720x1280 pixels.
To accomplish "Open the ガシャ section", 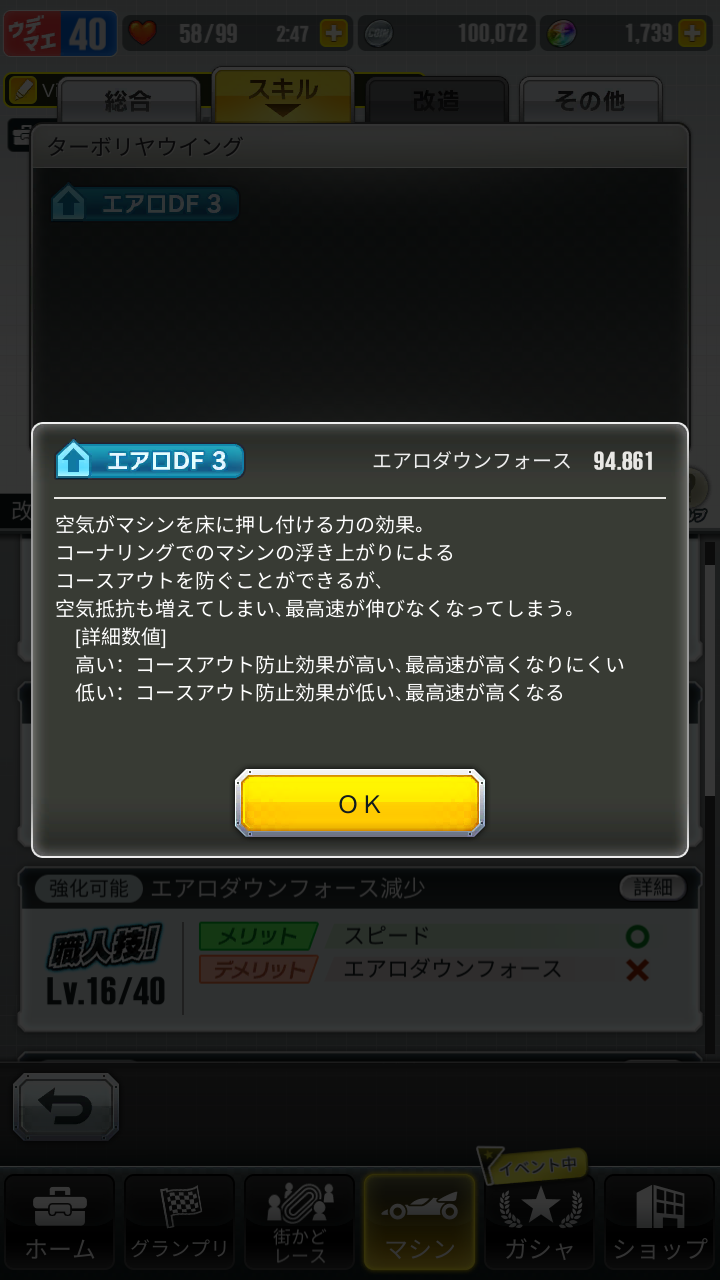I will [x=540, y=1221].
